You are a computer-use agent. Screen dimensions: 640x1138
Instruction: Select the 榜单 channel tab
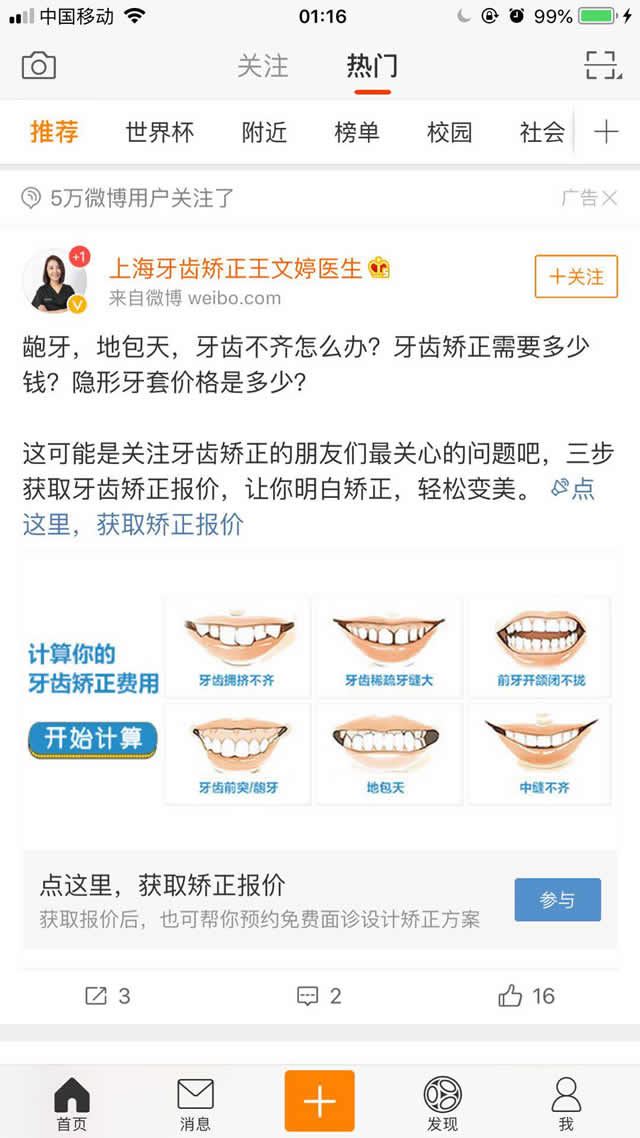click(357, 132)
